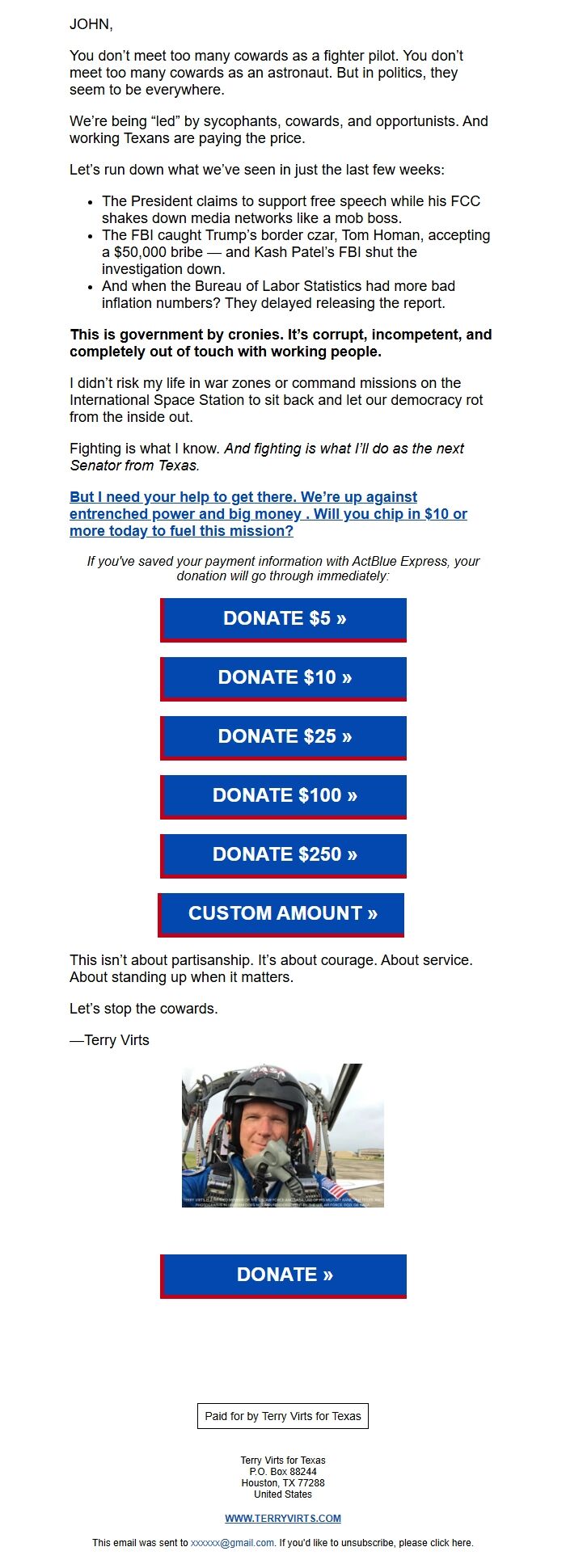
Task: Open the pilot photo of Terry Virts
Action: click(x=283, y=1135)
